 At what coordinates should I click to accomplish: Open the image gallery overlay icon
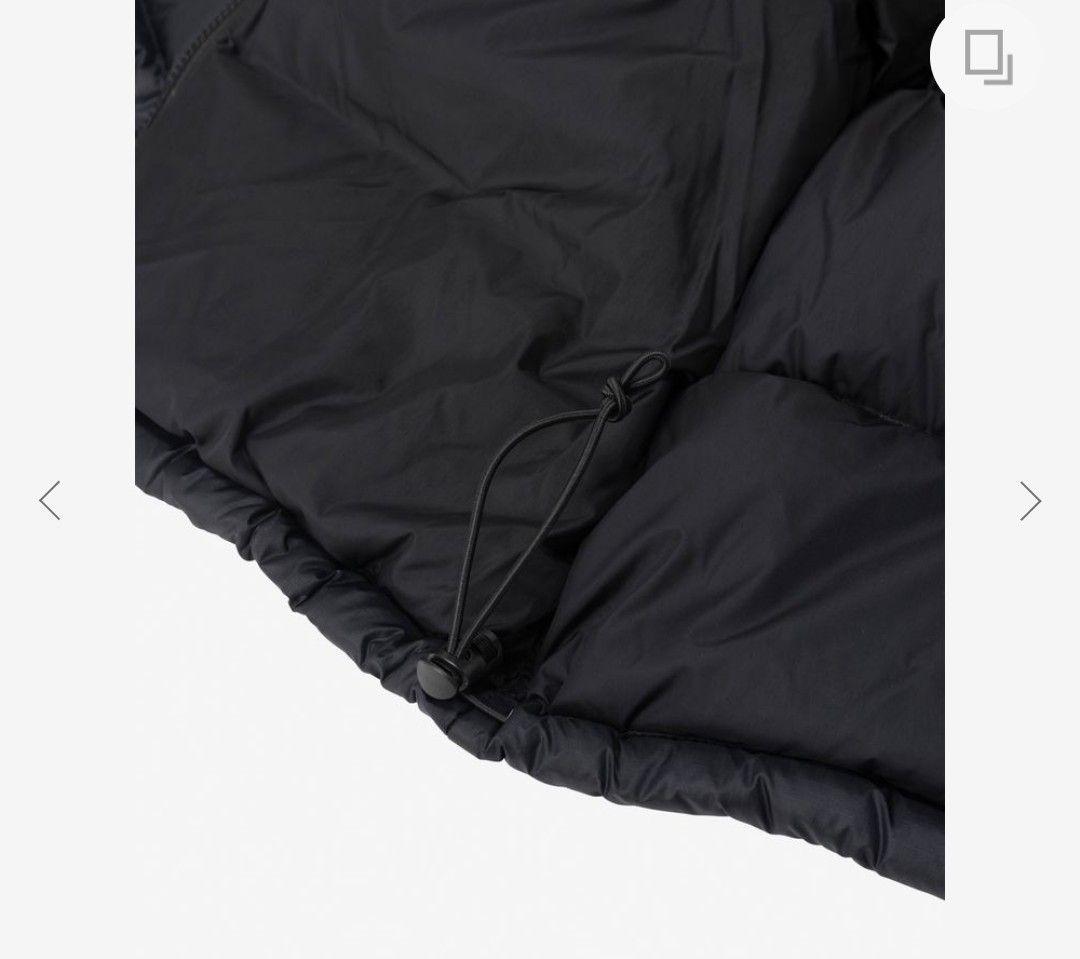pos(987,57)
